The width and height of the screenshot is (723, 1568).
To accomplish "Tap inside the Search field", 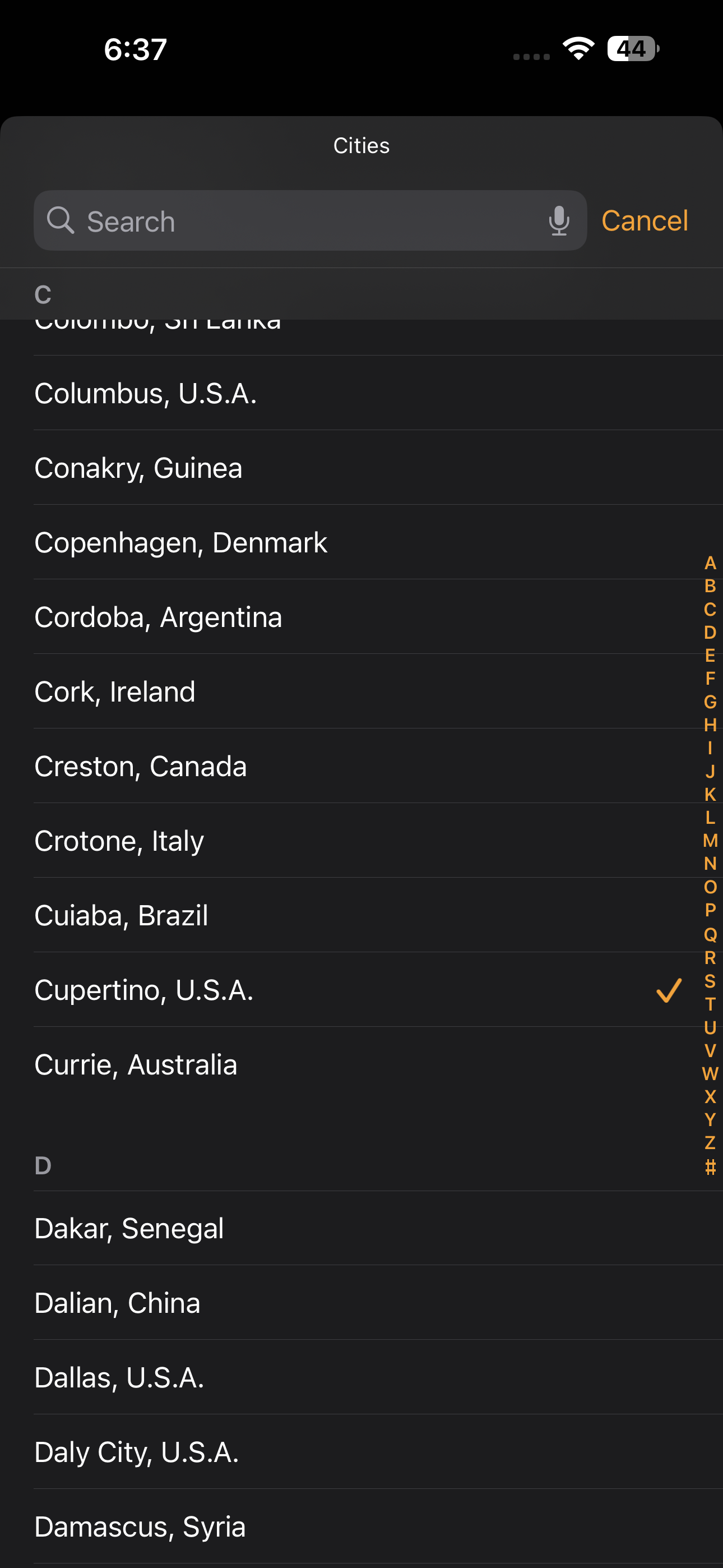I will 274,220.
